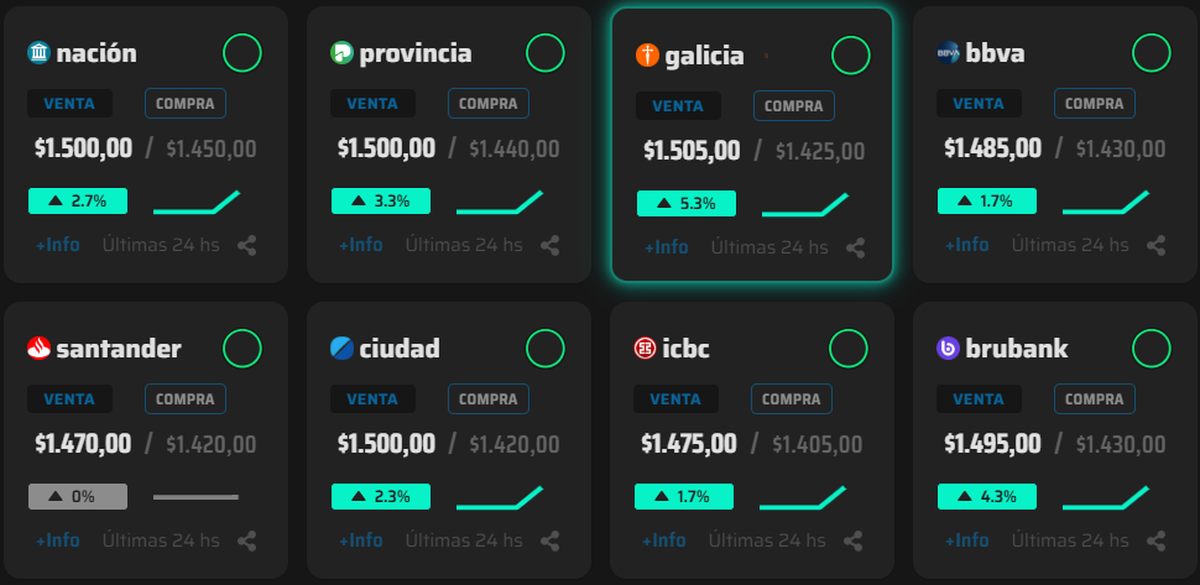See +Info for icbc

point(664,541)
